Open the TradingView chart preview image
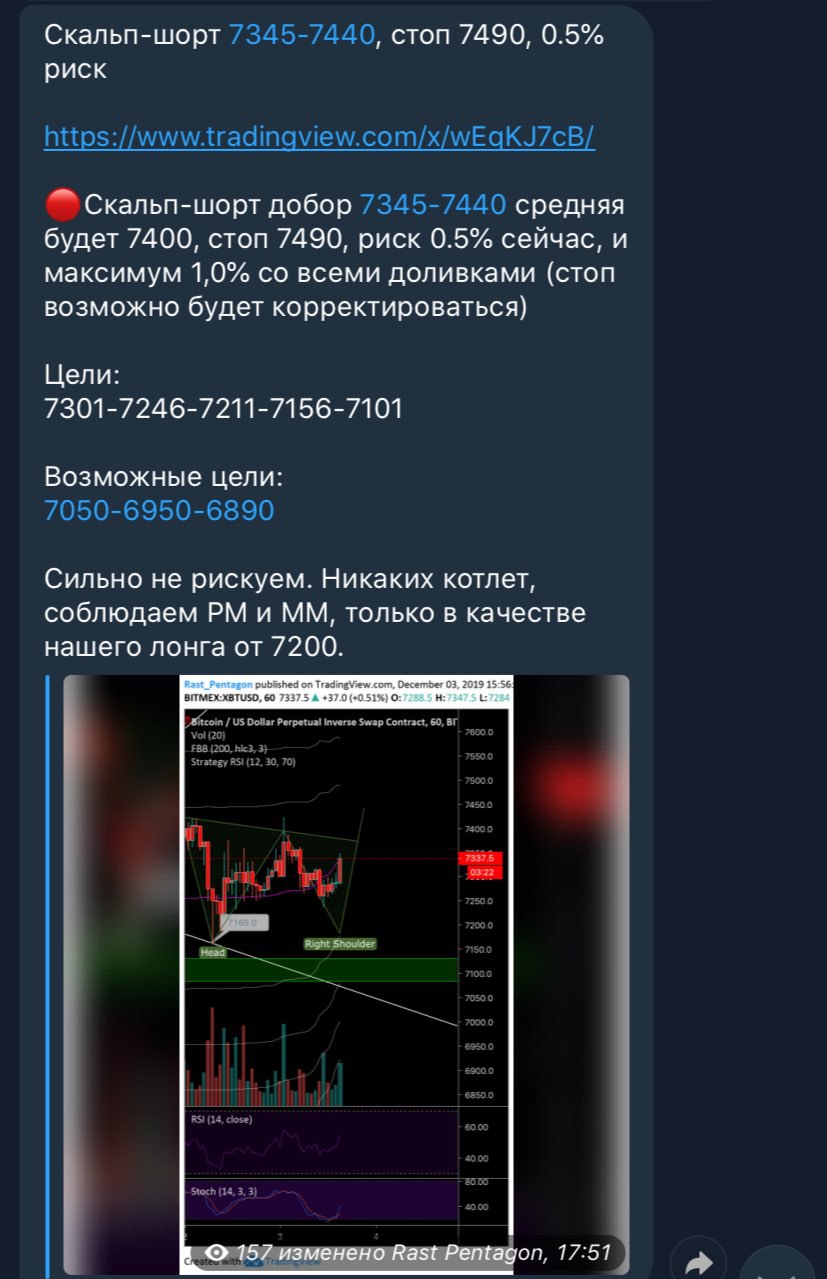 tap(346, 960)
